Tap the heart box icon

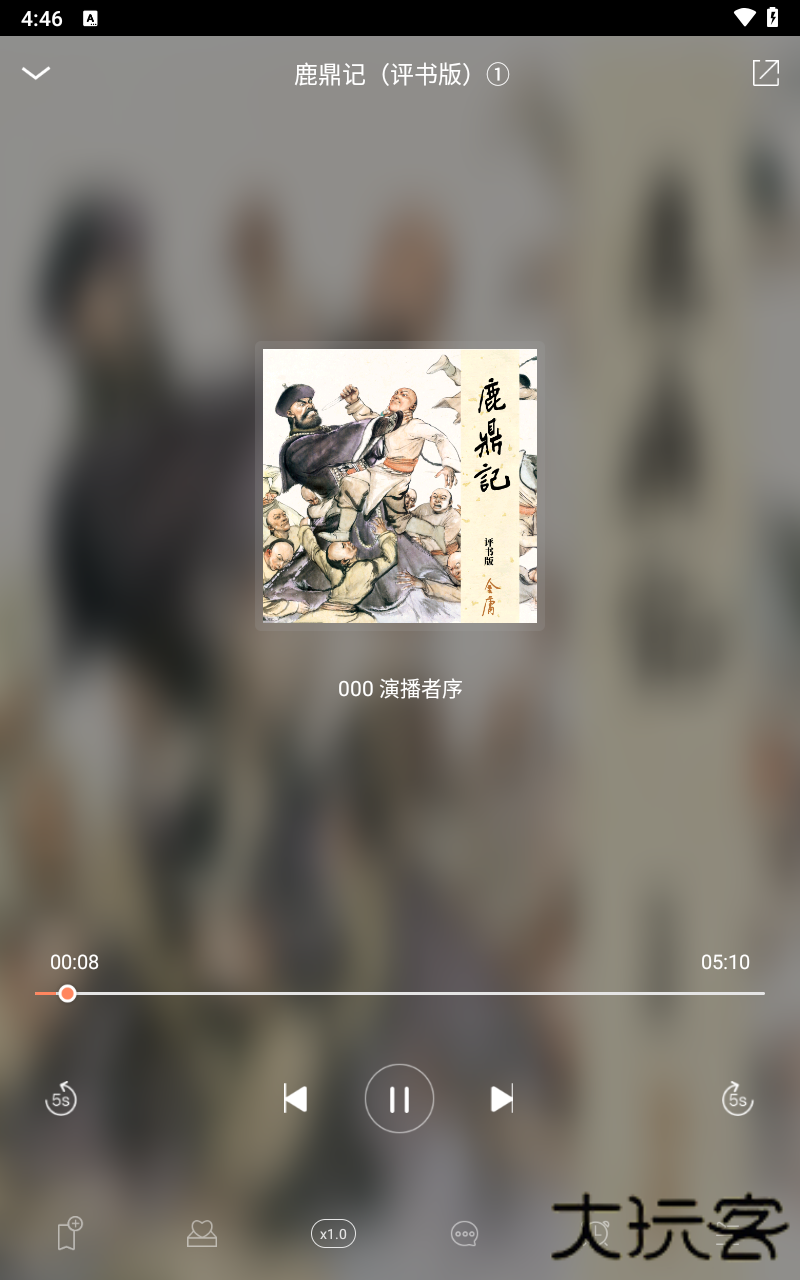[202, 1234]
